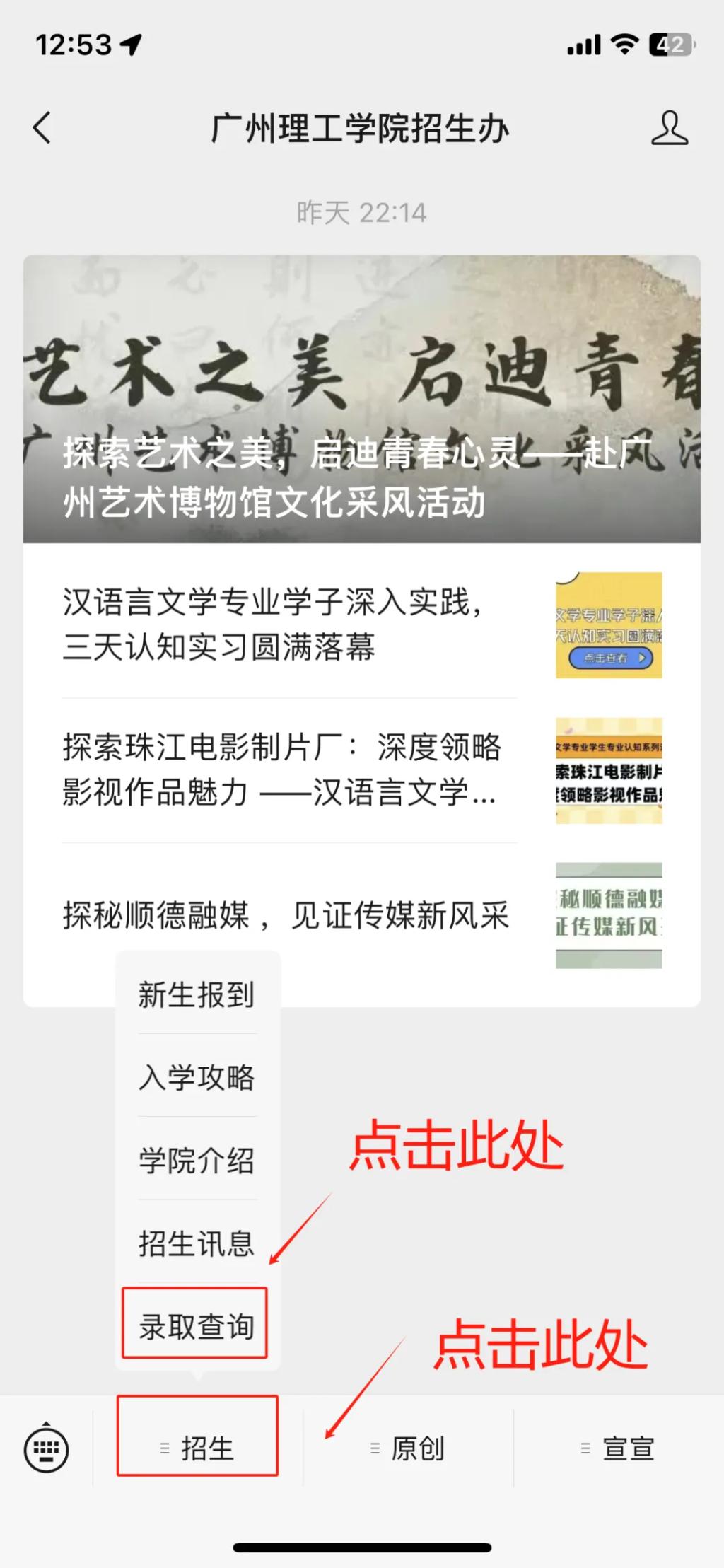Open article 探索珠江电影制片厂
The height and width of the screenshot is (1568, 724).
point(290,770)
